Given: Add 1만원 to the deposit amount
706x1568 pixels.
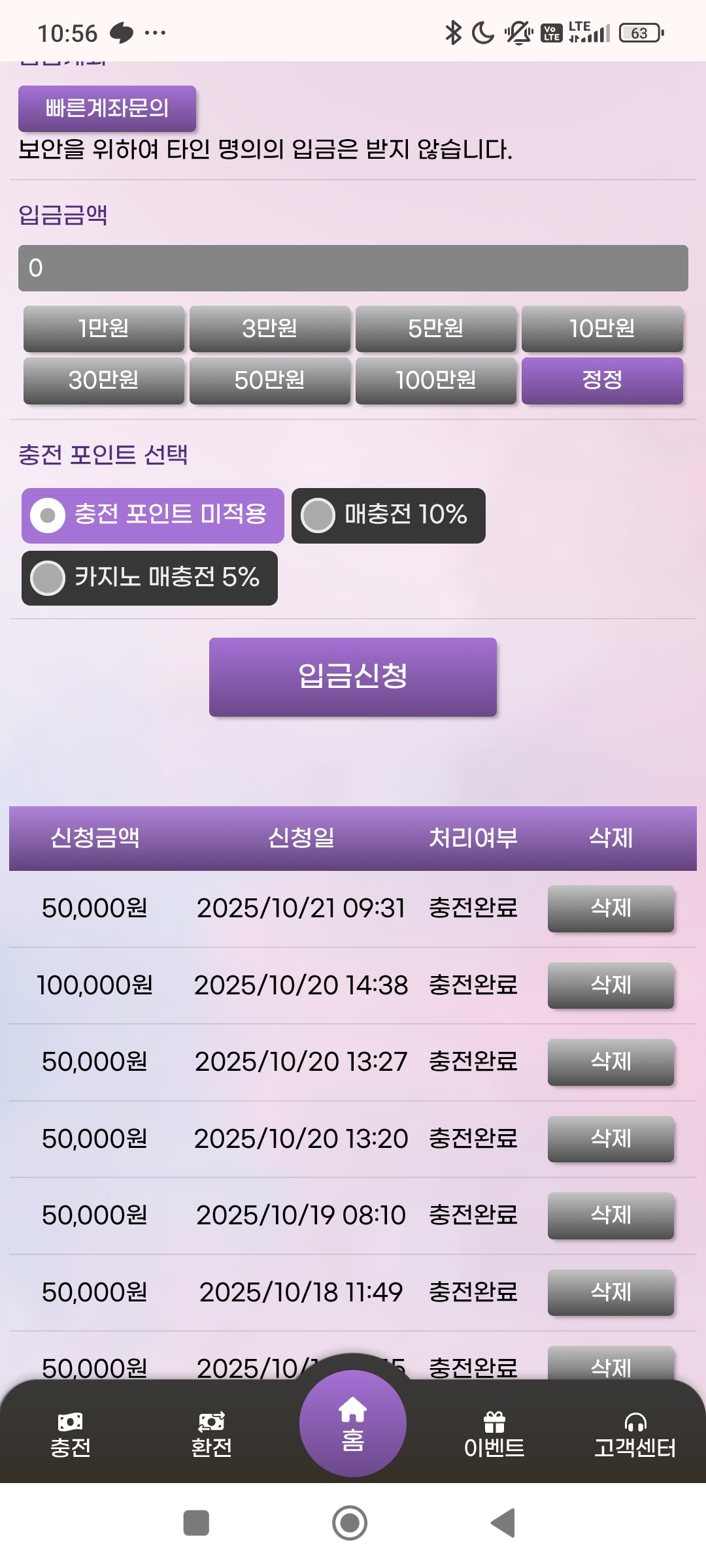Looking at the screenshot, I should click(x=104, y=329).
